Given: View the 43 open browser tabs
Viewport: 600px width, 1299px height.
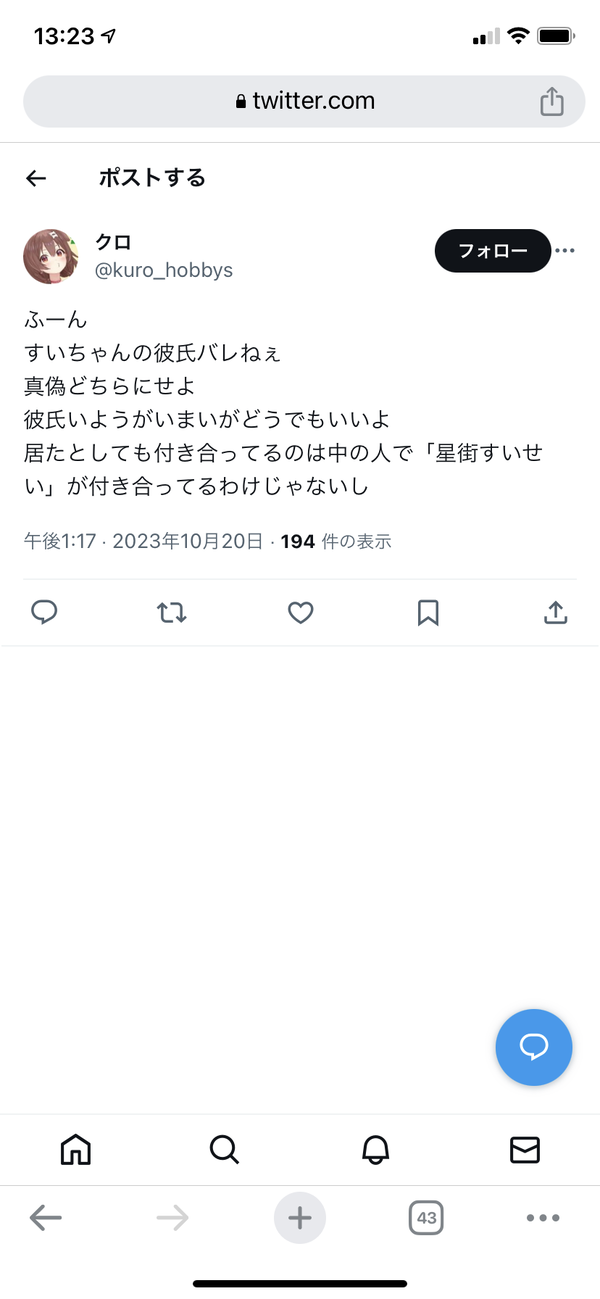Looking at the screenshot, I should 426,1217.
